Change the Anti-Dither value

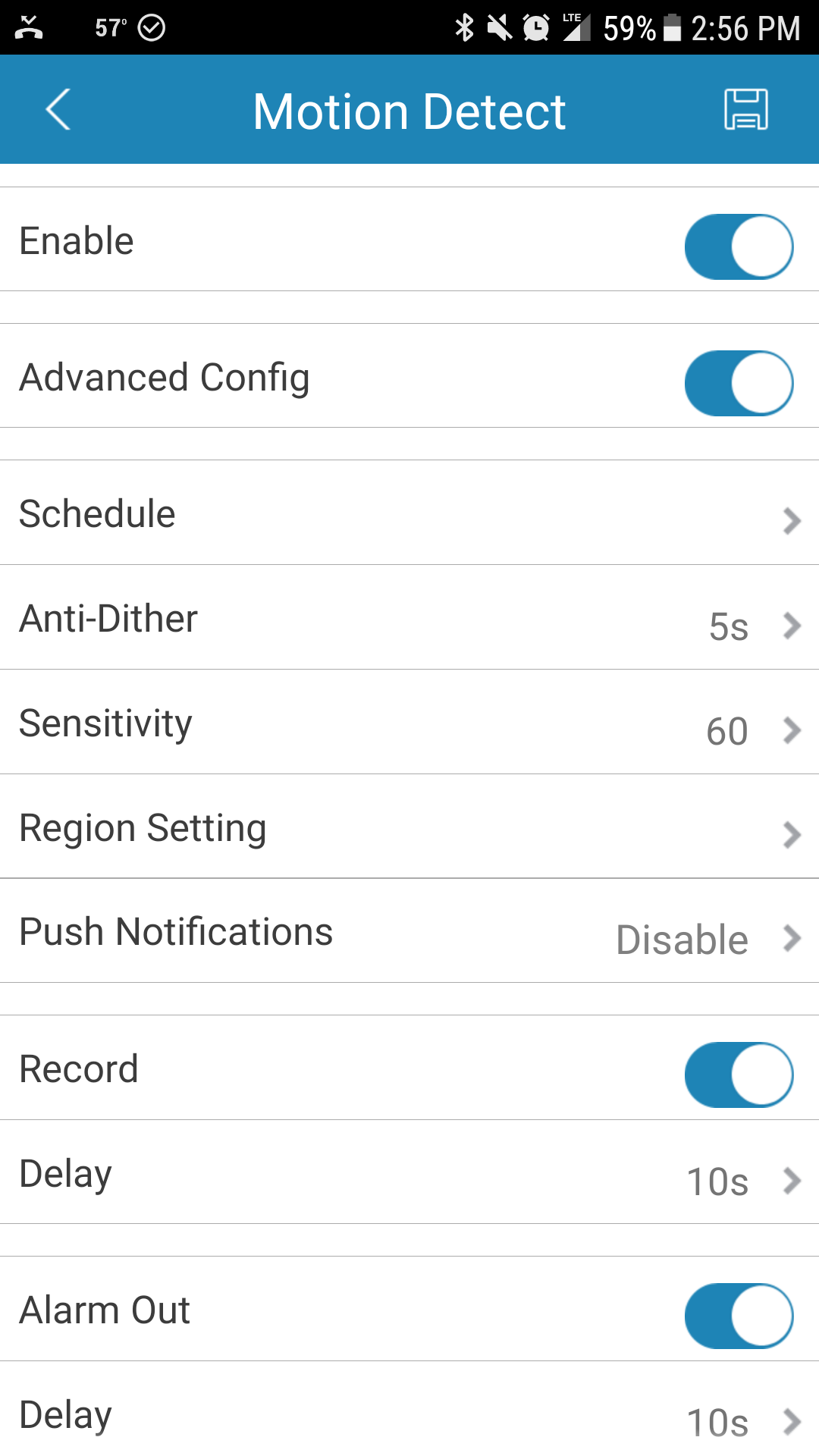(x=409, y=617)
